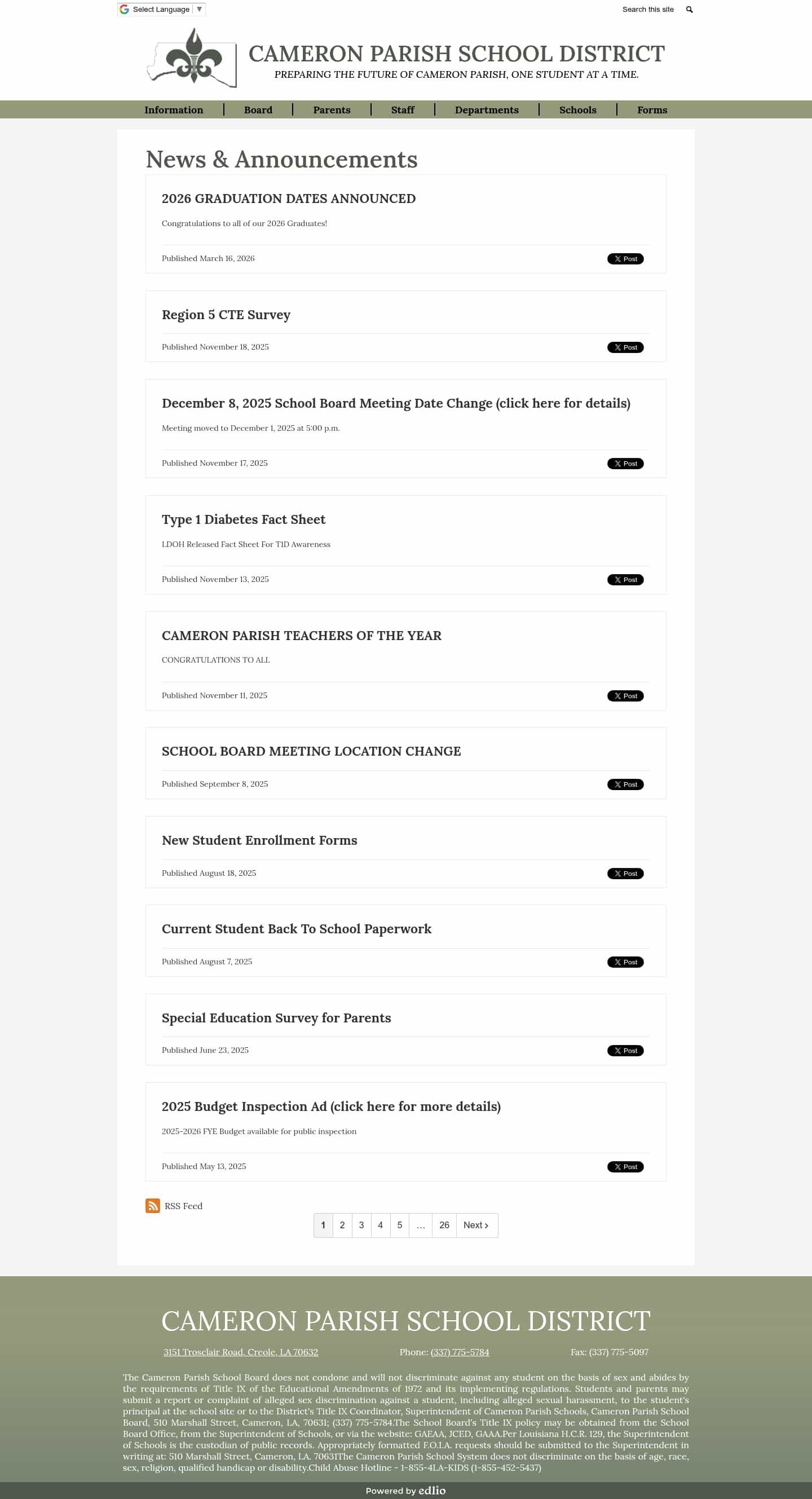Screen dimensions: 812x1499
Task: Open the Schools menu
Action: click(577, 110)
